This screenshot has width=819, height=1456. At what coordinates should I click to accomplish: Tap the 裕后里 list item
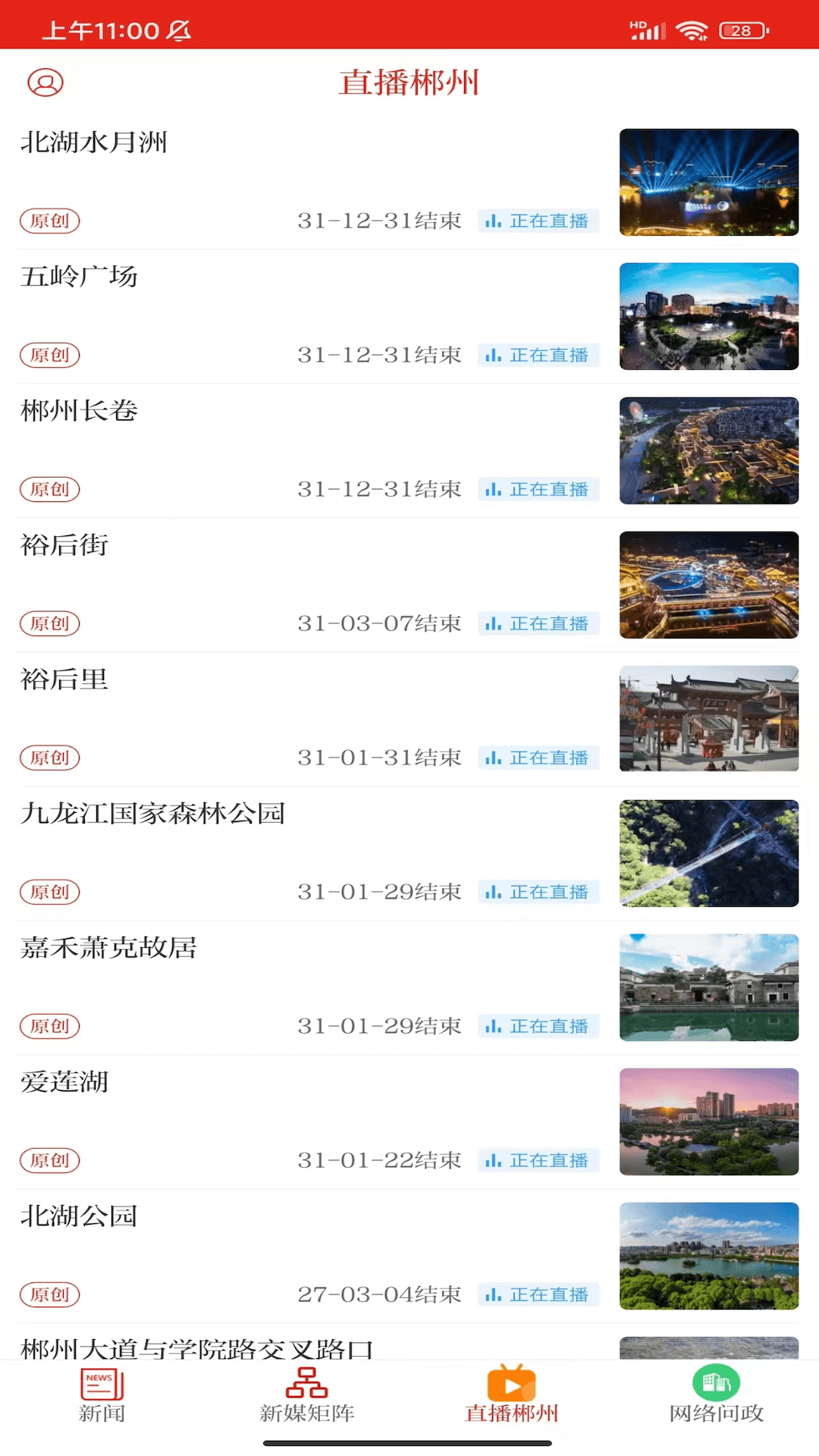tap(303, 718)
